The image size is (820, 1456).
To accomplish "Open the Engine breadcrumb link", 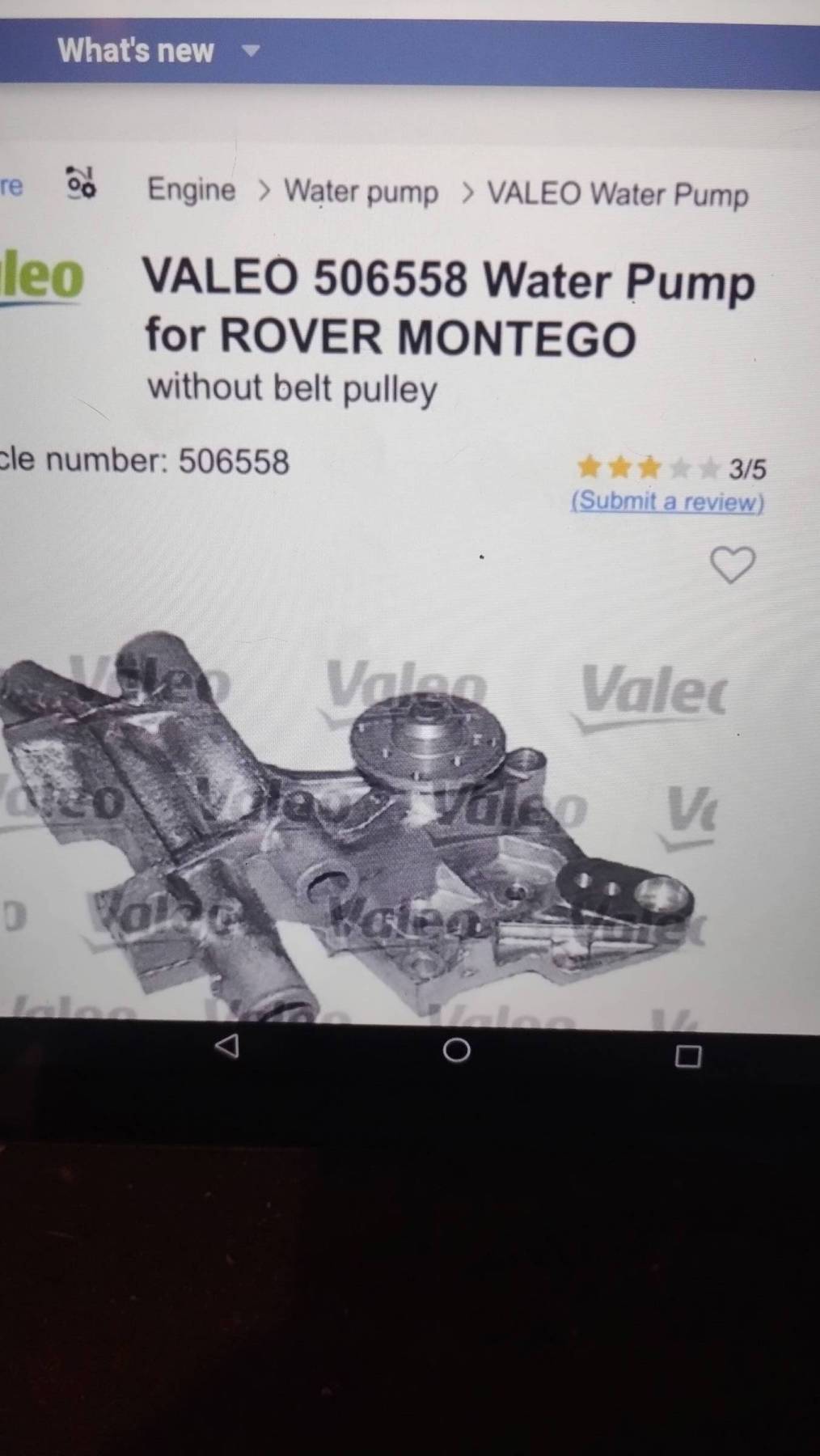I will (191, 190).
